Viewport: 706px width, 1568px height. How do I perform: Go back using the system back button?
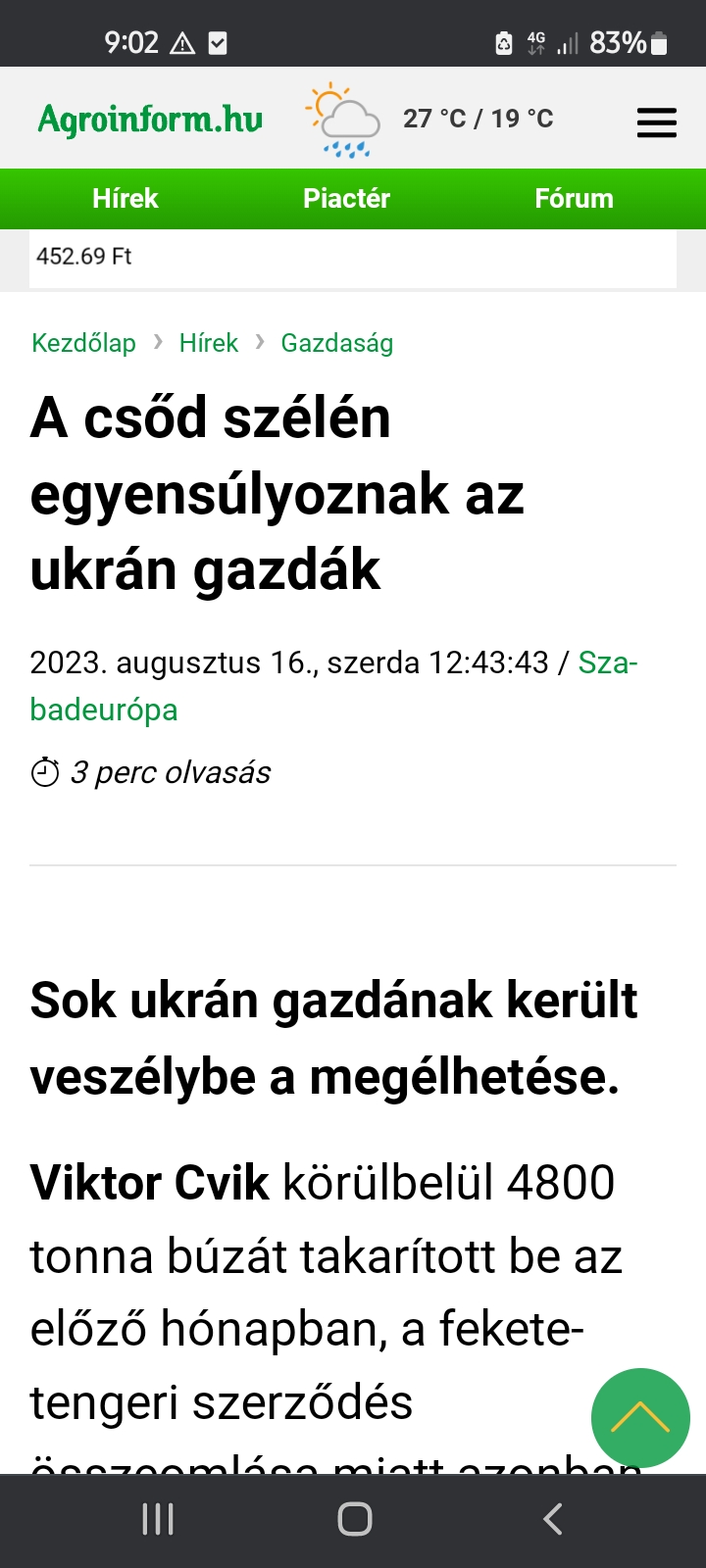(552, 1520)
